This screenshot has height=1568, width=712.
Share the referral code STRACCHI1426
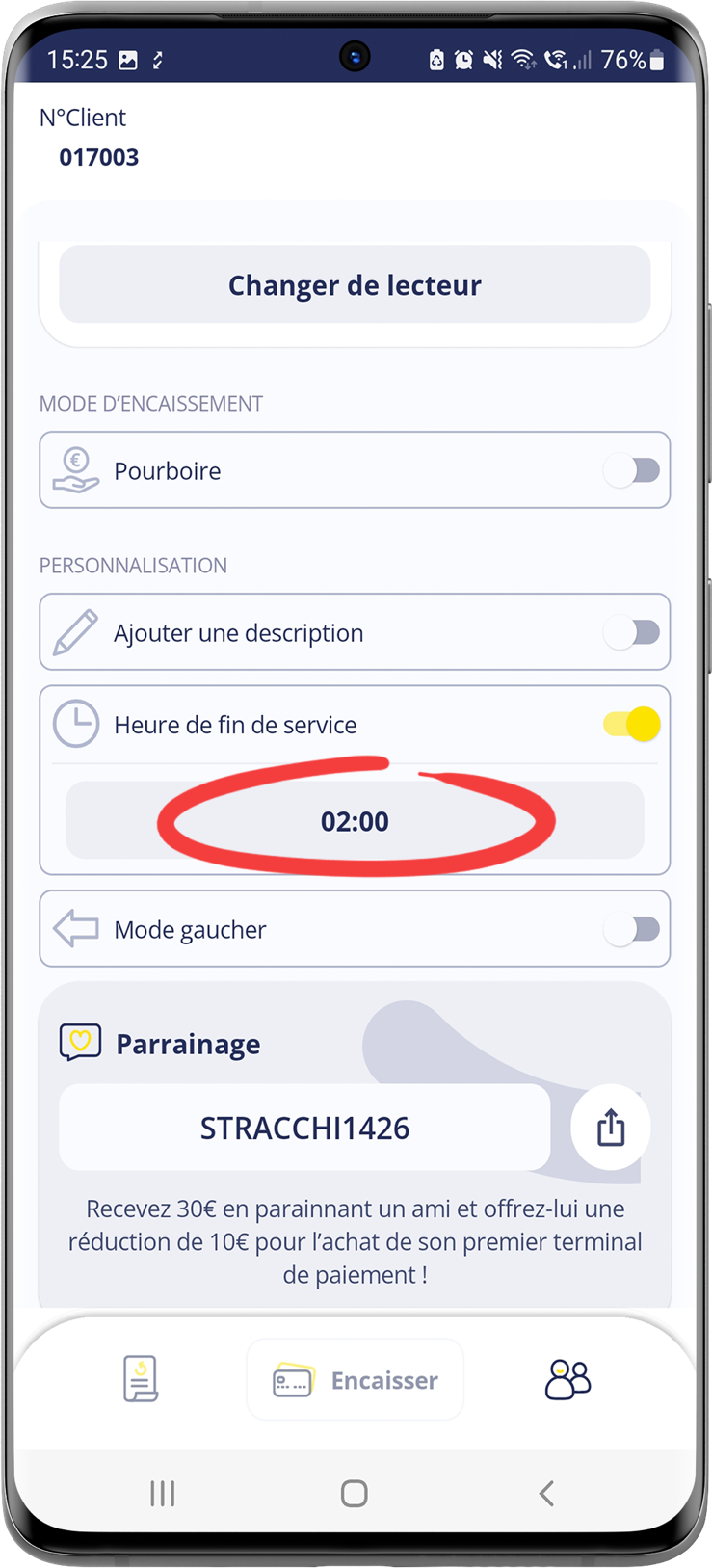pyautogui.click(x=610, y=1127)
